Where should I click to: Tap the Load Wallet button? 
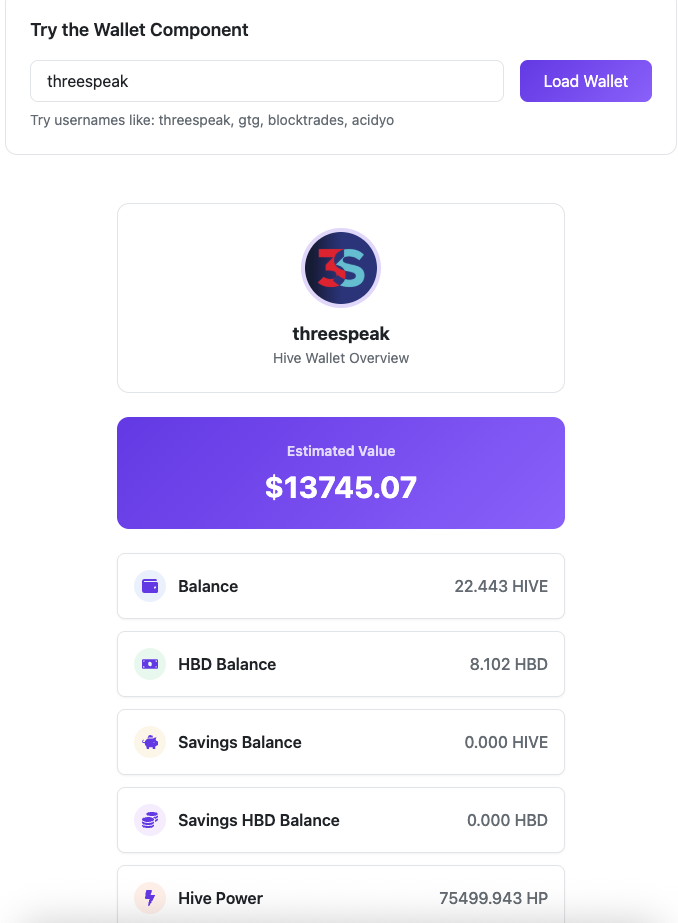(x=585, y=81)
